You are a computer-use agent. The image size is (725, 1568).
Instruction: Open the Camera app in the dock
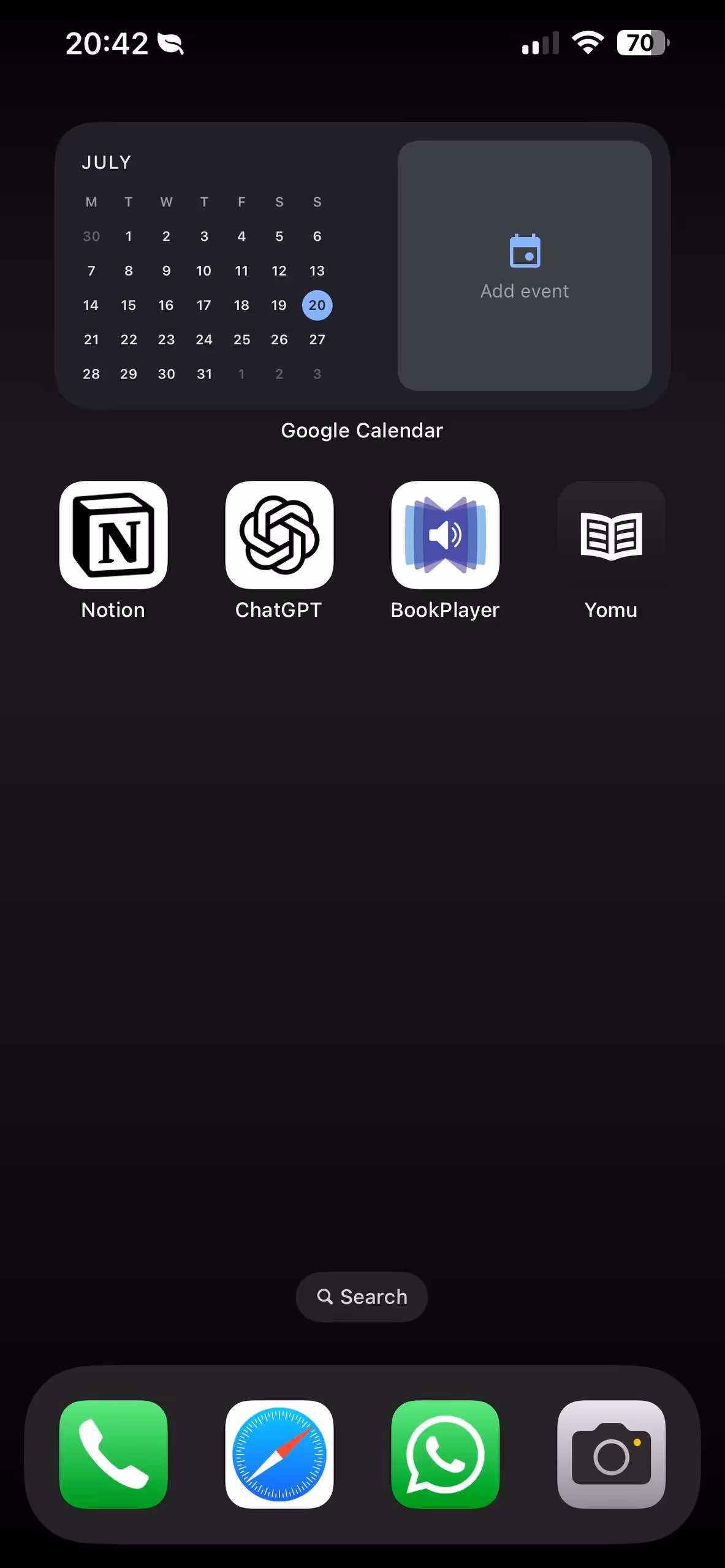pos(612,1454)
